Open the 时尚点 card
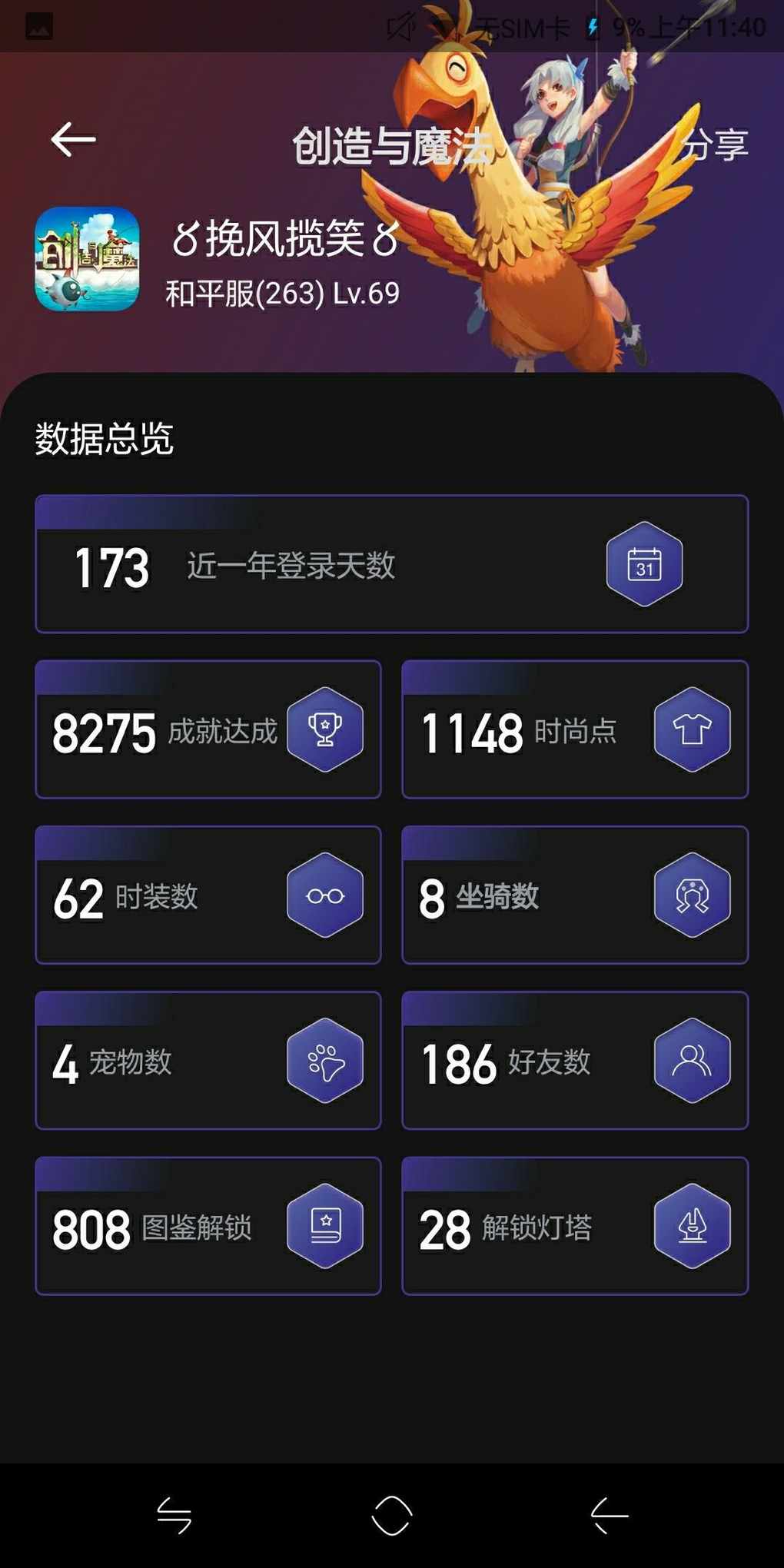The image size is (784, 1568). click(x=574, y=730)
